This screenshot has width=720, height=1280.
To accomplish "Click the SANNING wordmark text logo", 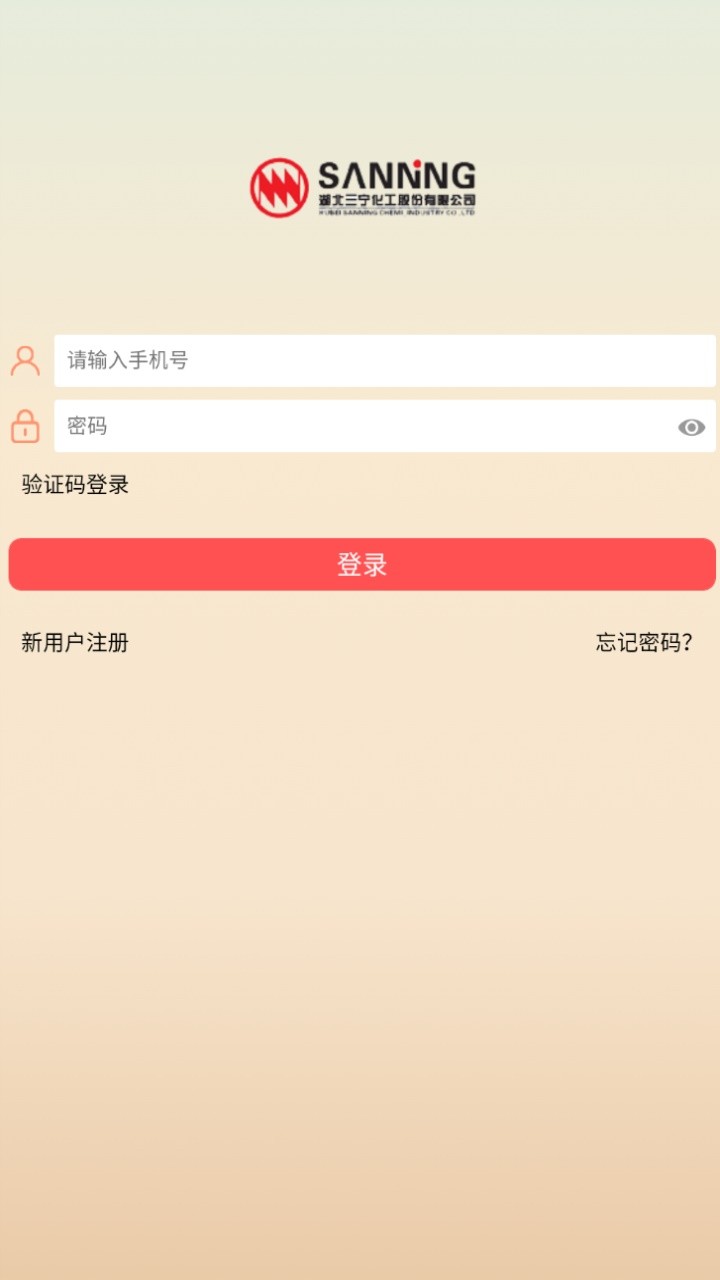I will click(400, 172).
